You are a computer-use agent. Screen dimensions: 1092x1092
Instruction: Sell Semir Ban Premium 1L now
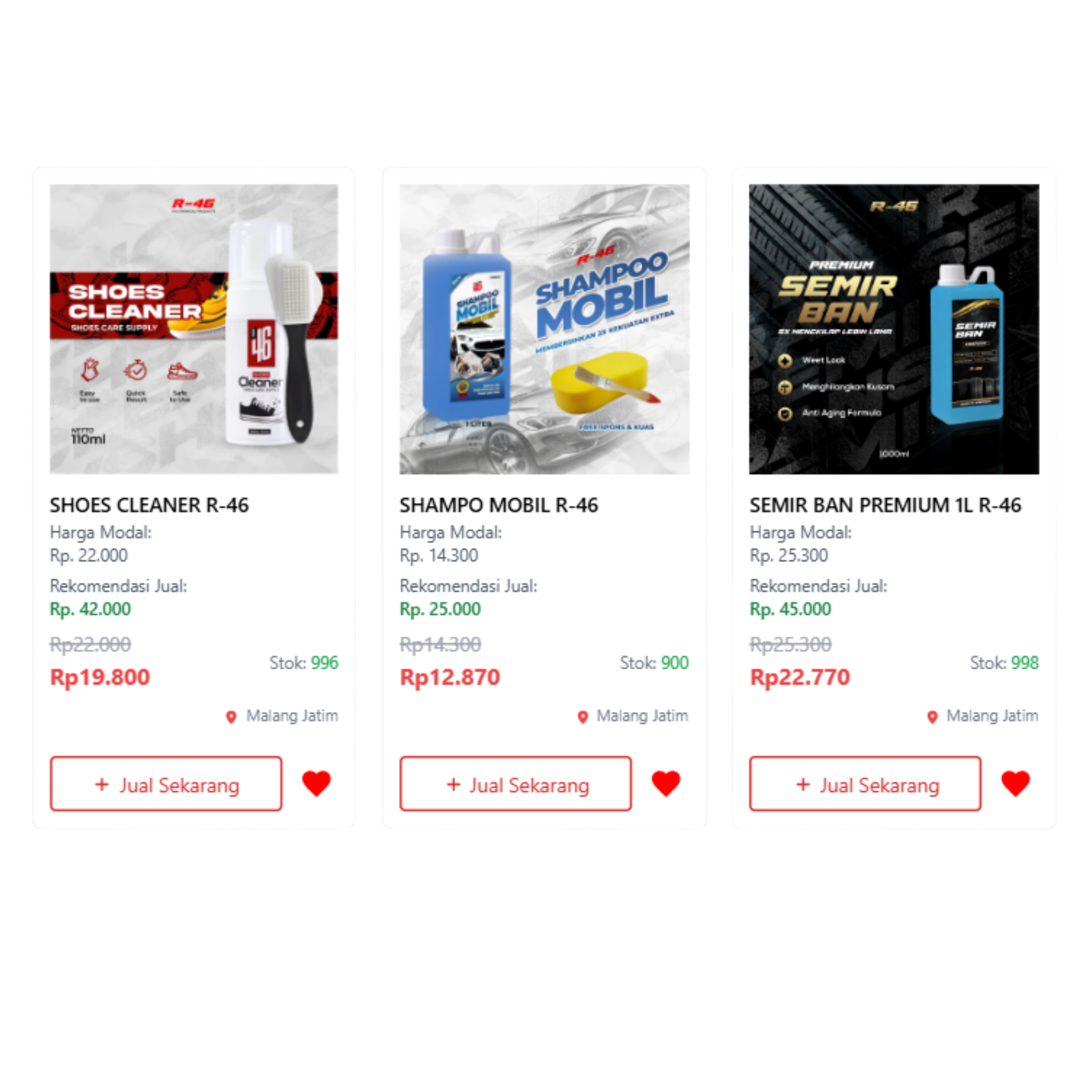click(x=865, y=783)
